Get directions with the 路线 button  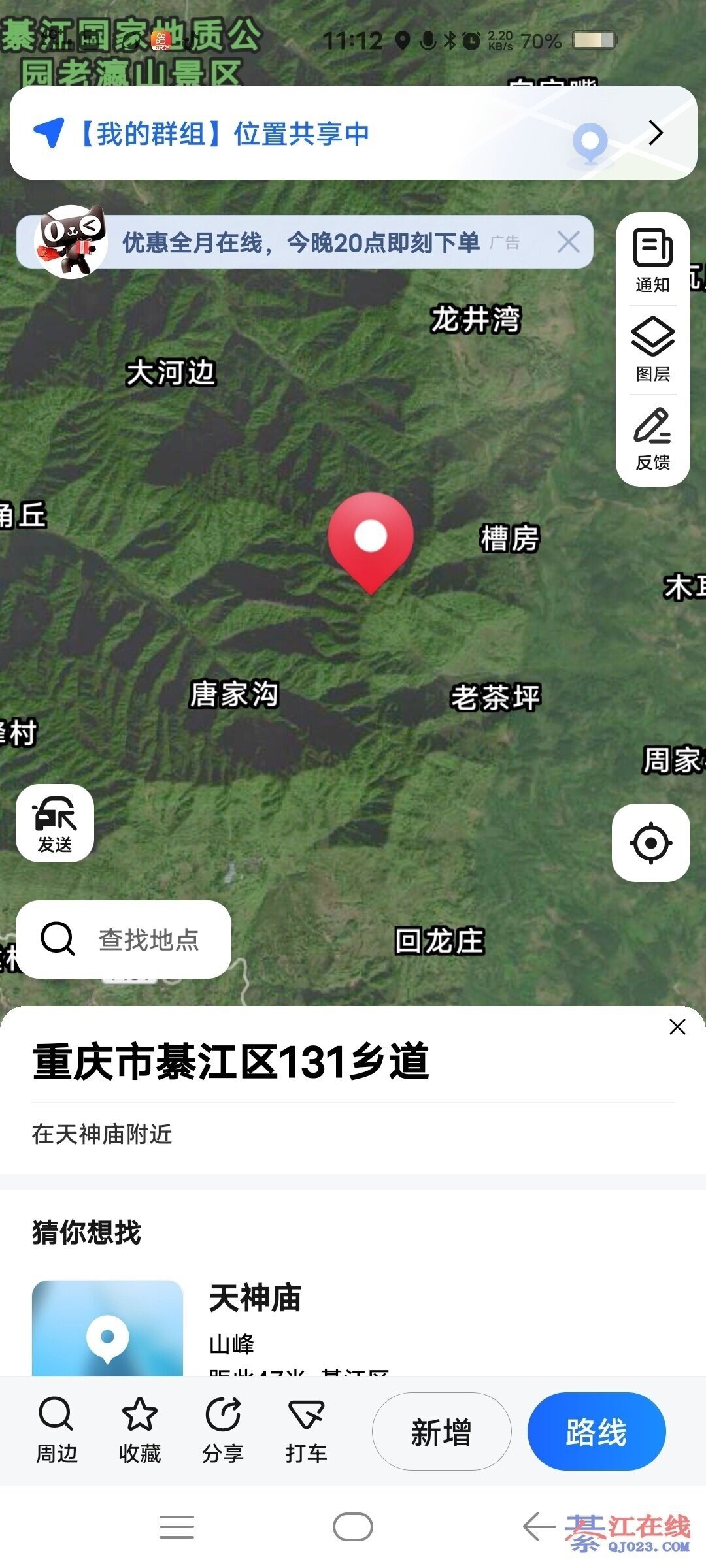click(596, 1432)
